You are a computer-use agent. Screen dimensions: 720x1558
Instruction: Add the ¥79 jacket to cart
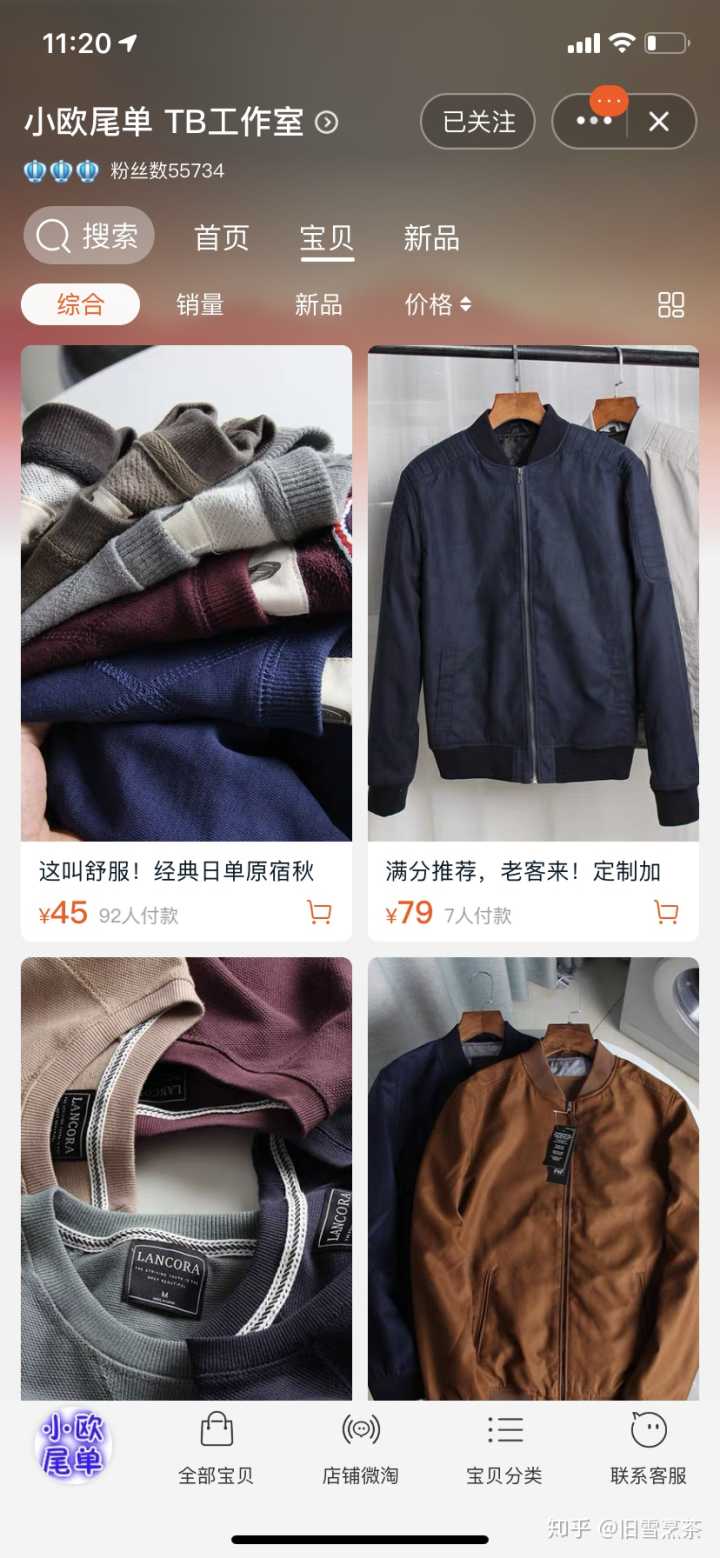[x=666, y=912]
